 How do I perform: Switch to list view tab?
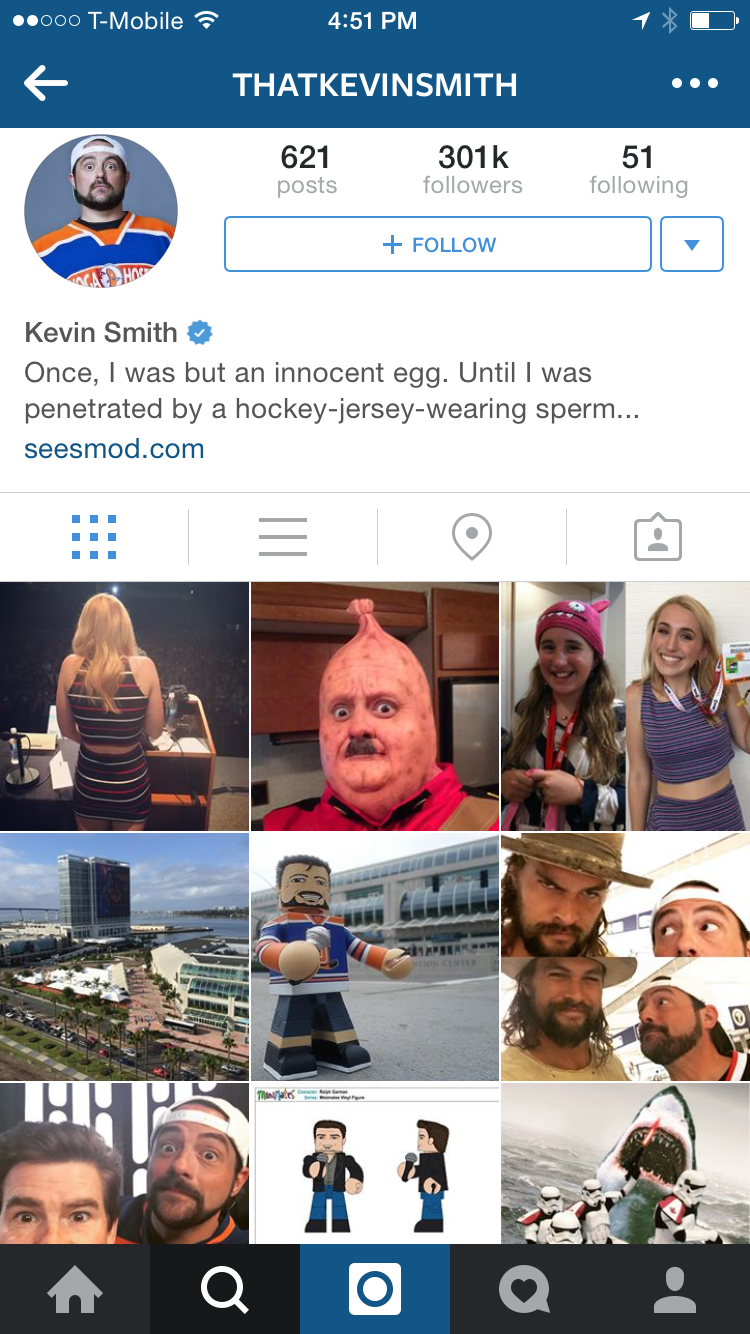(x=282, y=537)
